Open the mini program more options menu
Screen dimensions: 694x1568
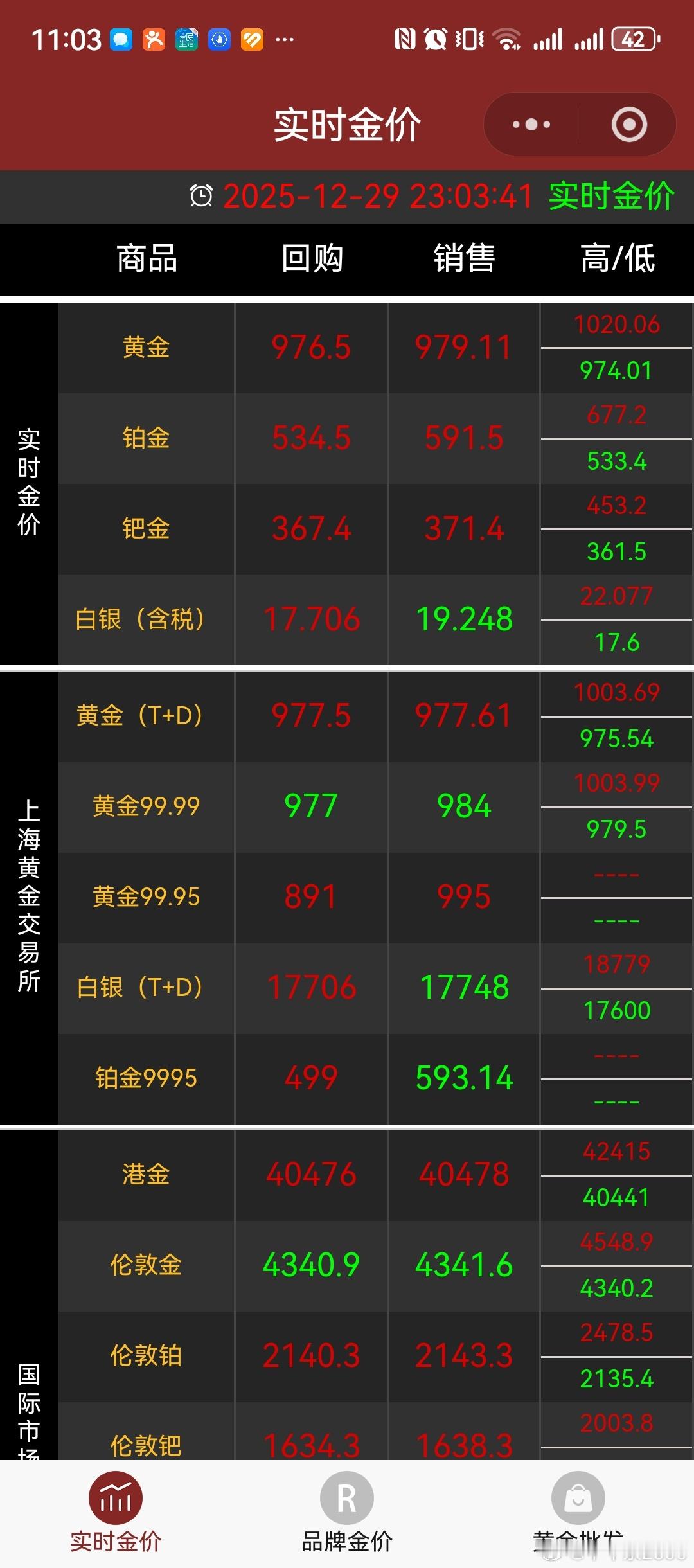point(531,124)
